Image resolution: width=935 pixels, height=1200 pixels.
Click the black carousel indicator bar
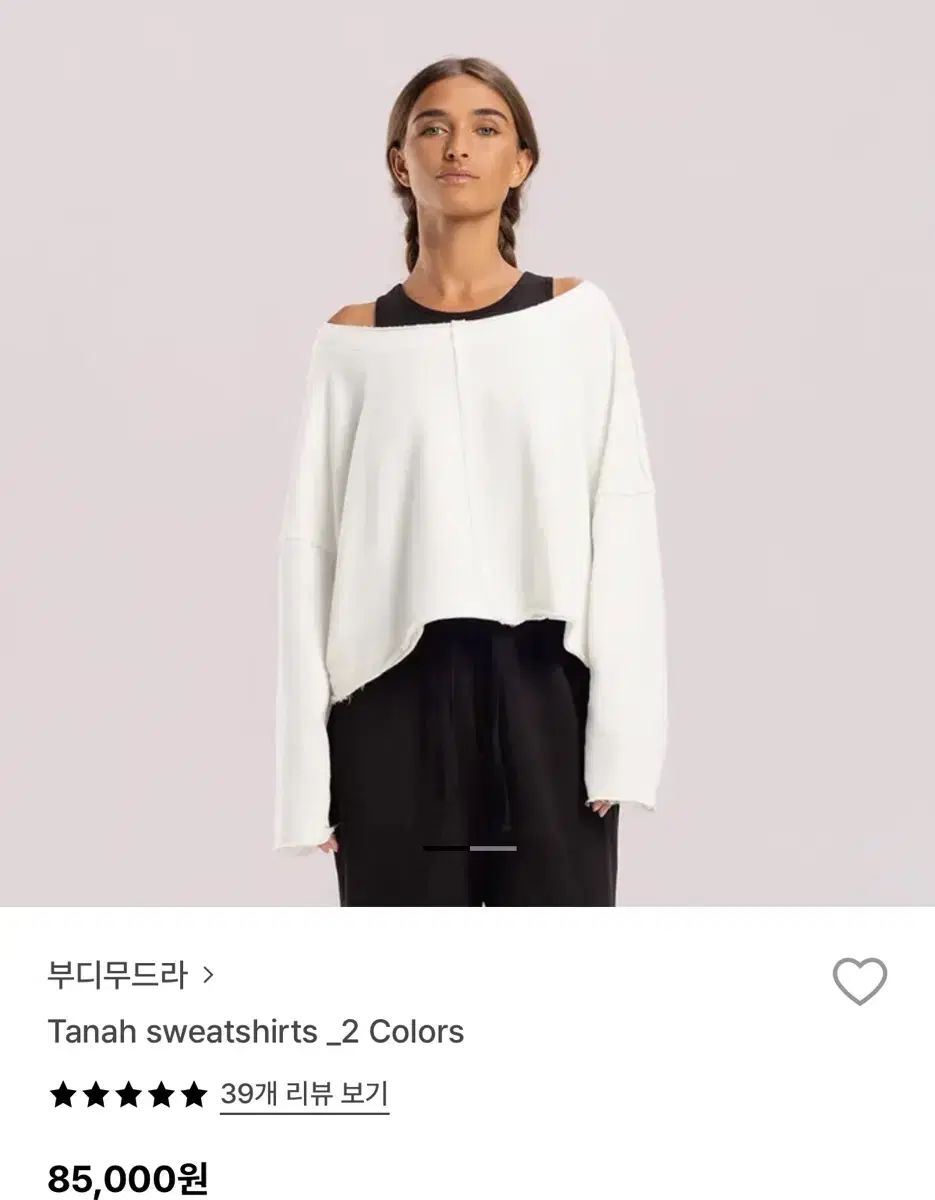(443, 845)
